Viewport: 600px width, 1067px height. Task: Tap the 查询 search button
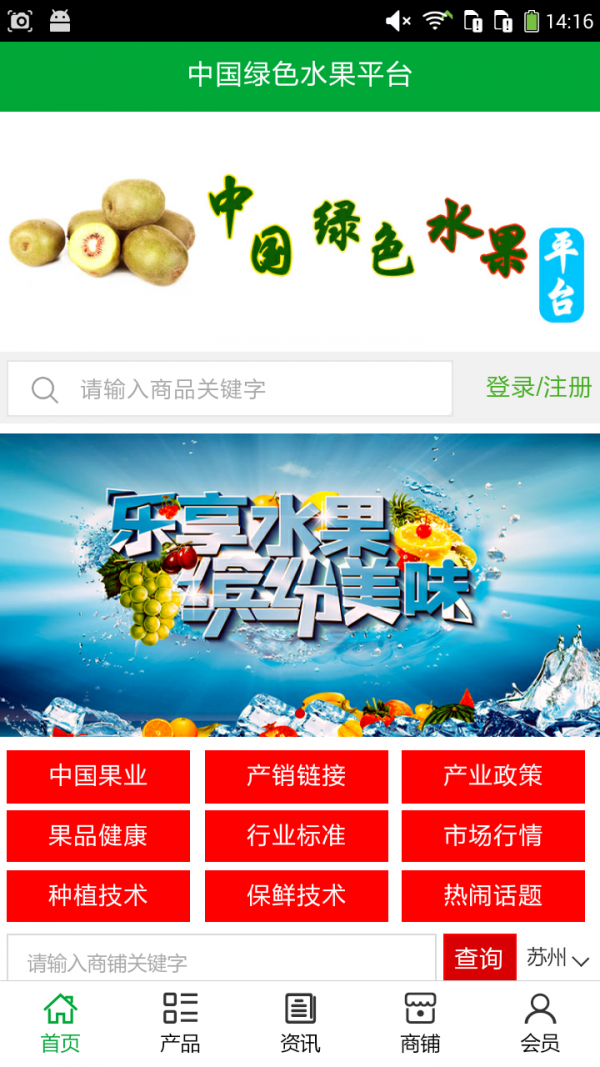[x=479, y=959]
